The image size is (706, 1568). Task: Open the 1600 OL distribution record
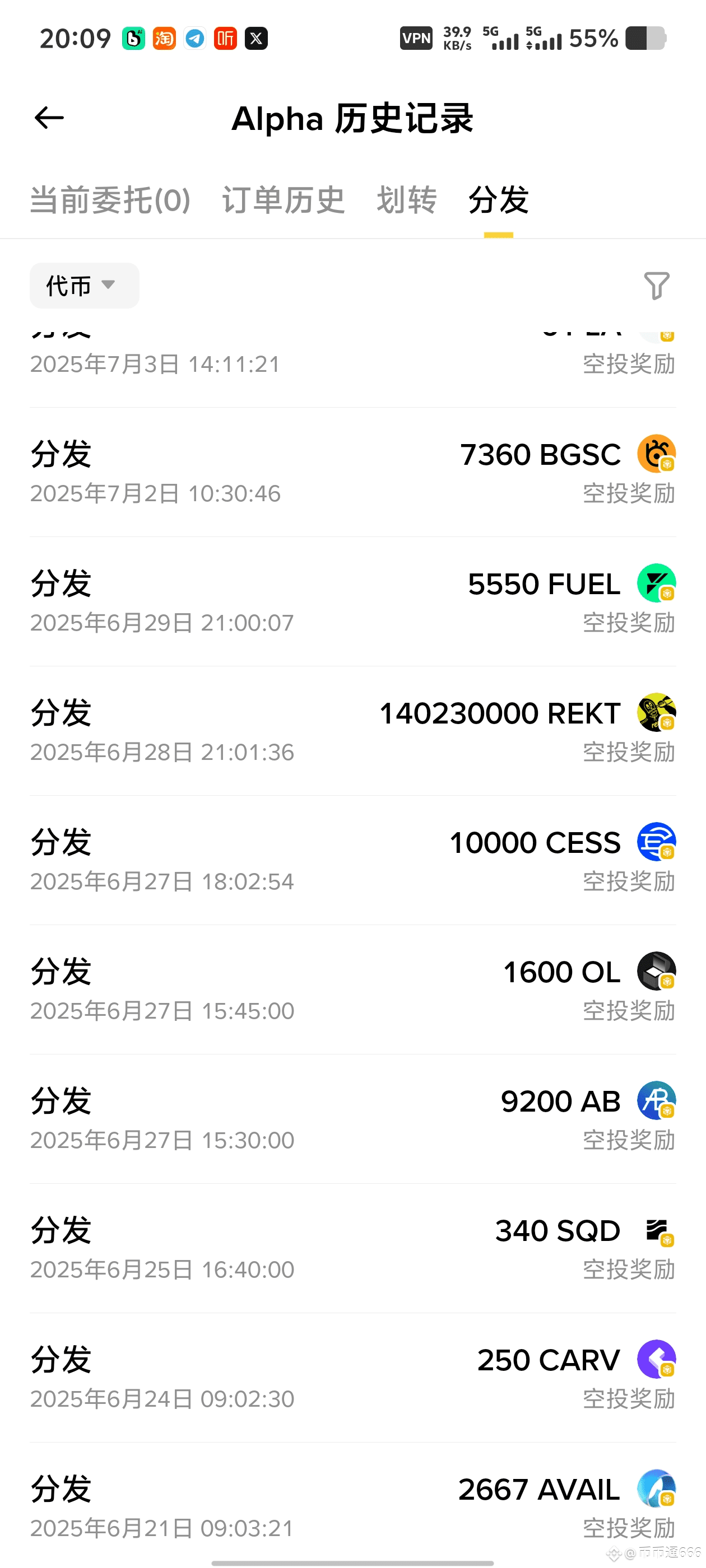(352, 990)
